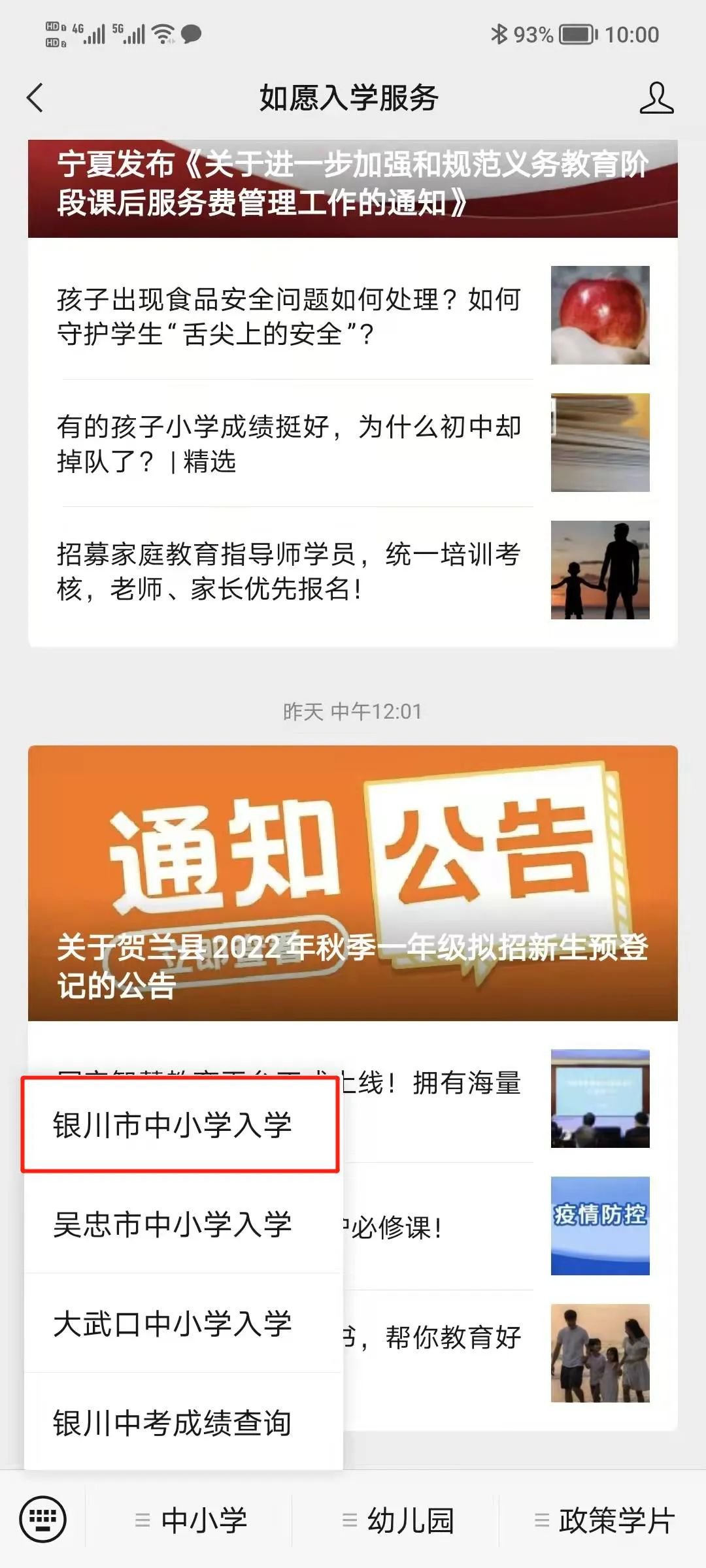Open the 政策学片 menu
Image resolution: width=706 pixels, height=1568 pixels.
pos(604,1520)
